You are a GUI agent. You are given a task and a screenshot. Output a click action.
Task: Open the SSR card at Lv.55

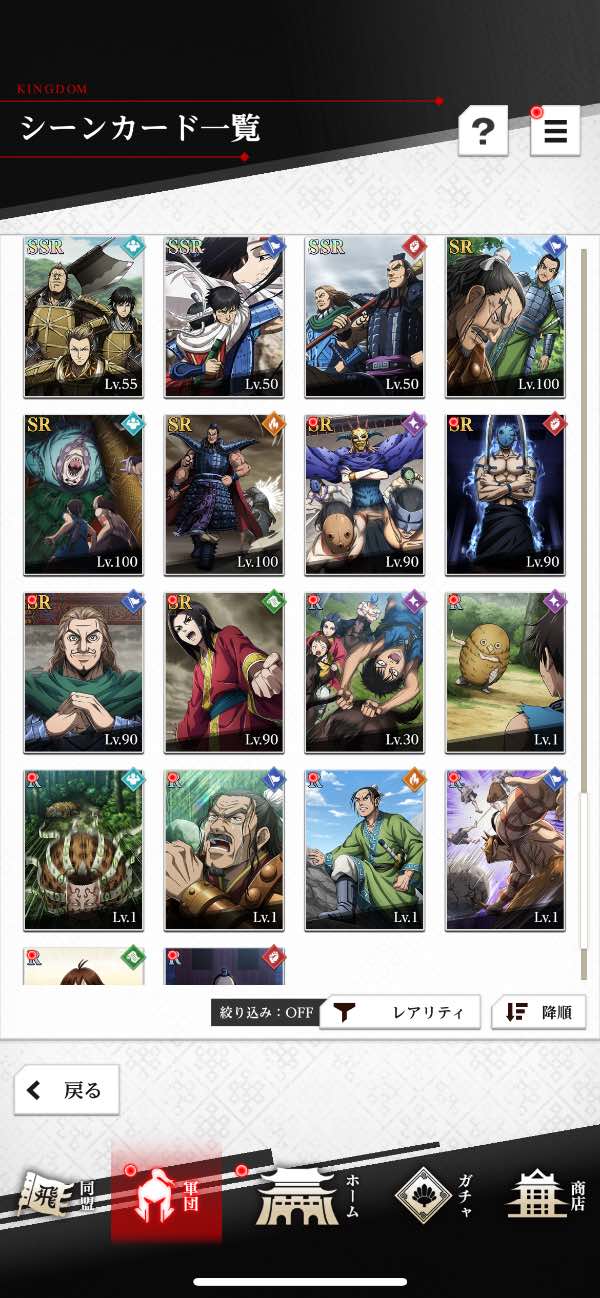click(x=84, y=317)
